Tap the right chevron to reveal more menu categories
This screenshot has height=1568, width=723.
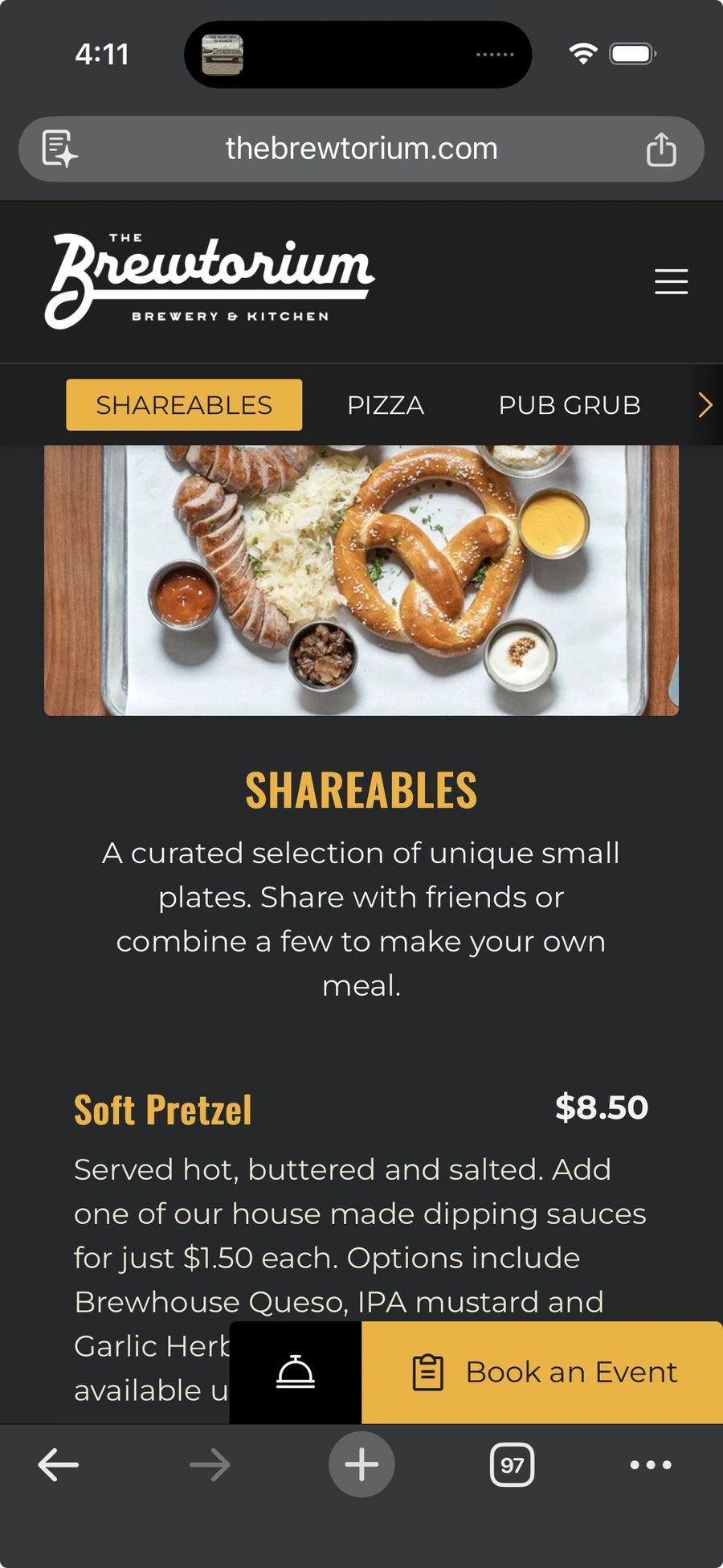click(x=705, y=405)
